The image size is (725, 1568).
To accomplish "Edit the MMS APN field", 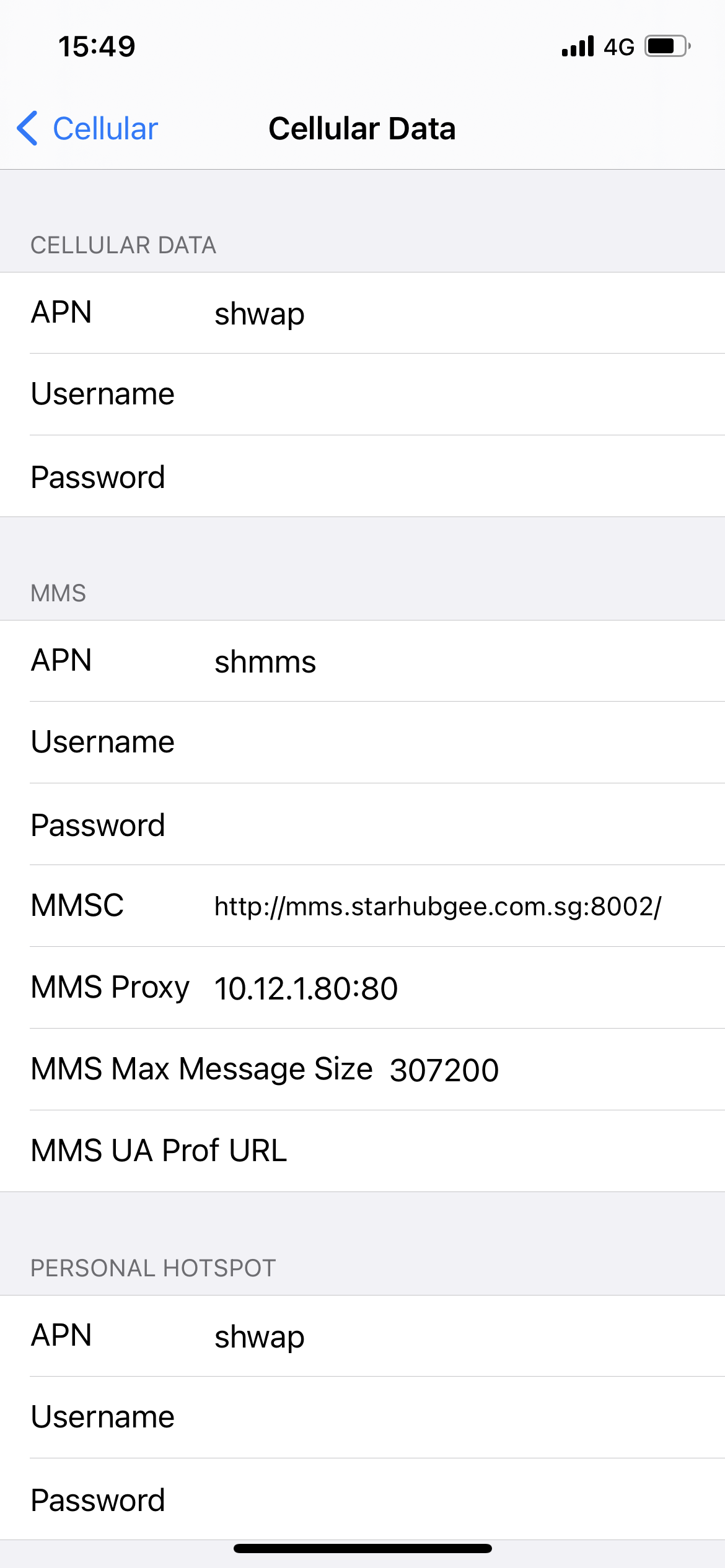I will (x=362, y=661).
